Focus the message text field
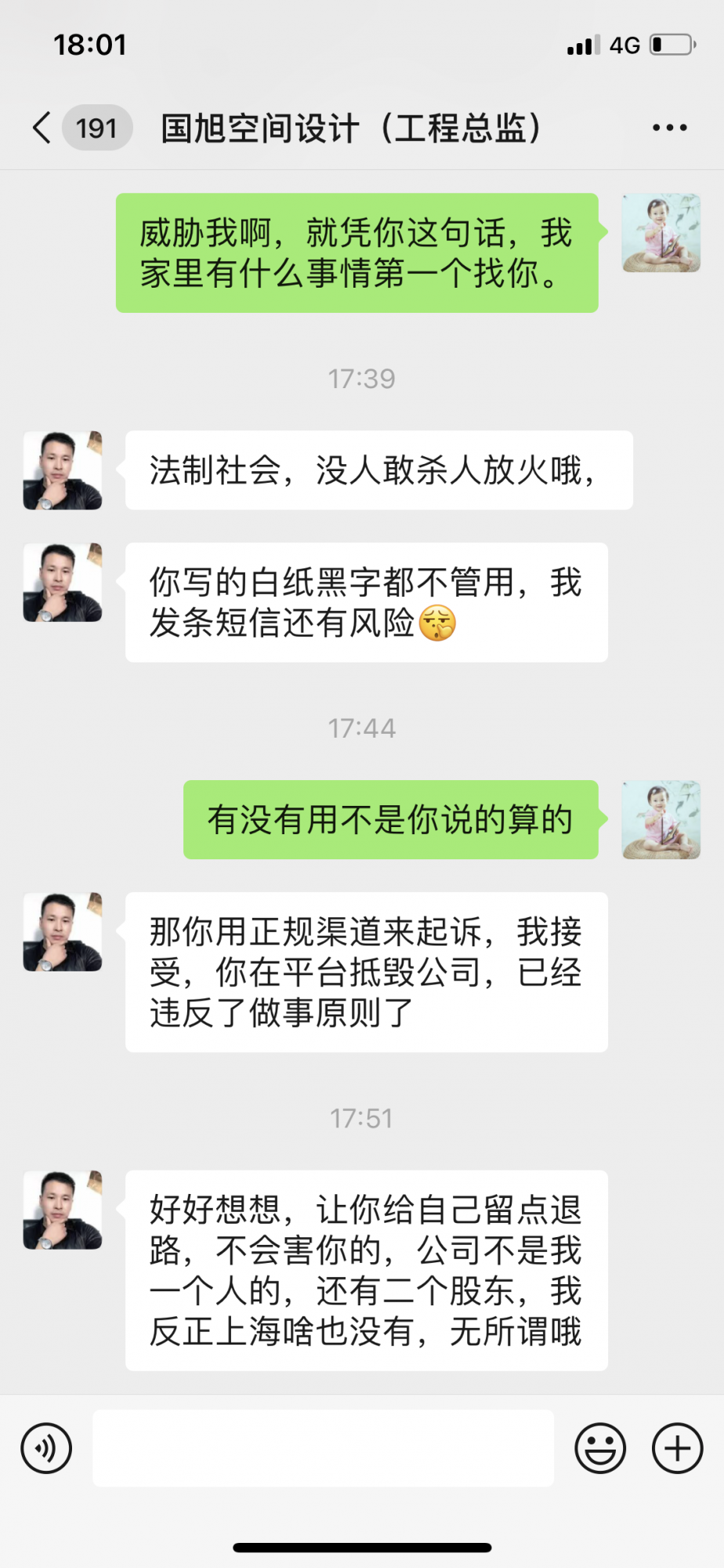Image resolution: width=724 pixels, height=1568 pixels. (x=323, y=1448)
